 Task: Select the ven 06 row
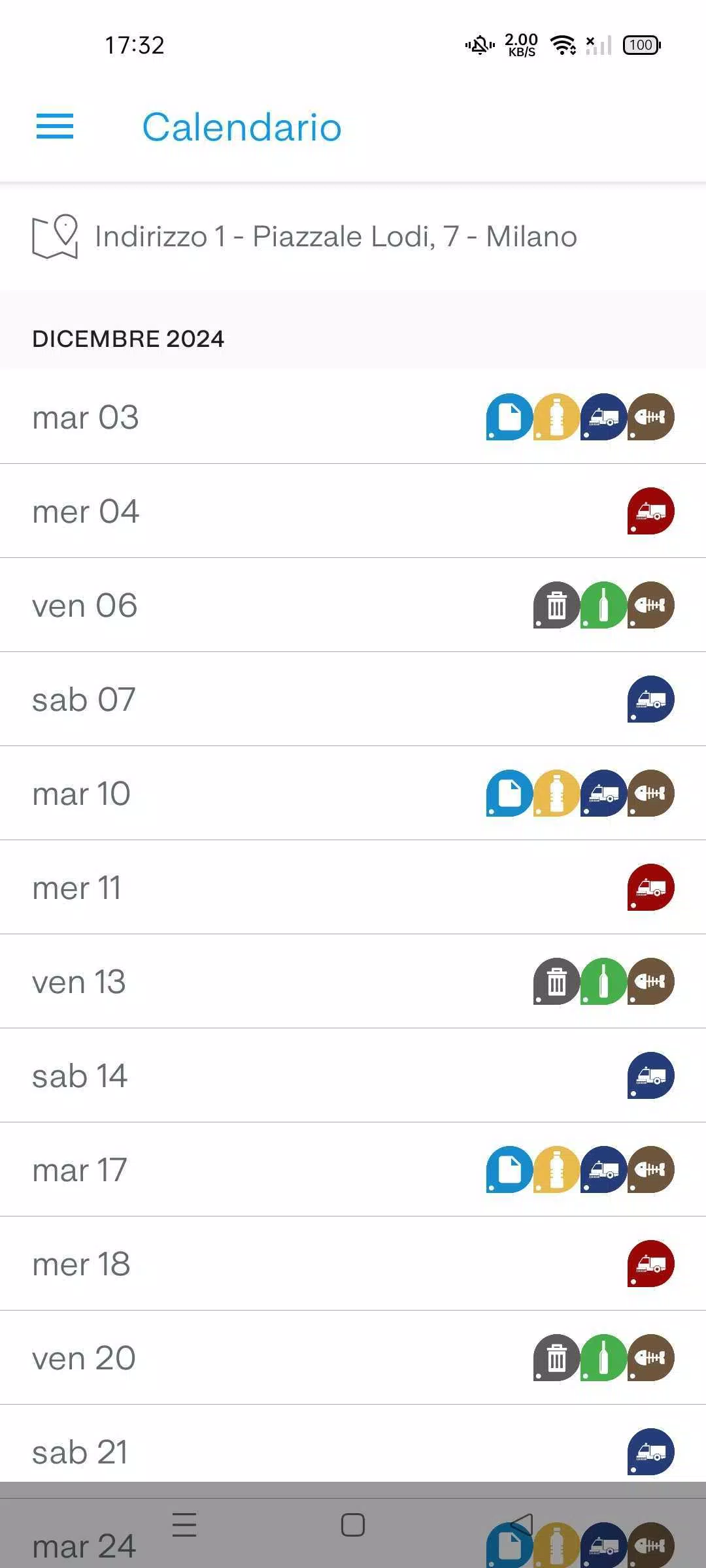(x=353, y=605)
